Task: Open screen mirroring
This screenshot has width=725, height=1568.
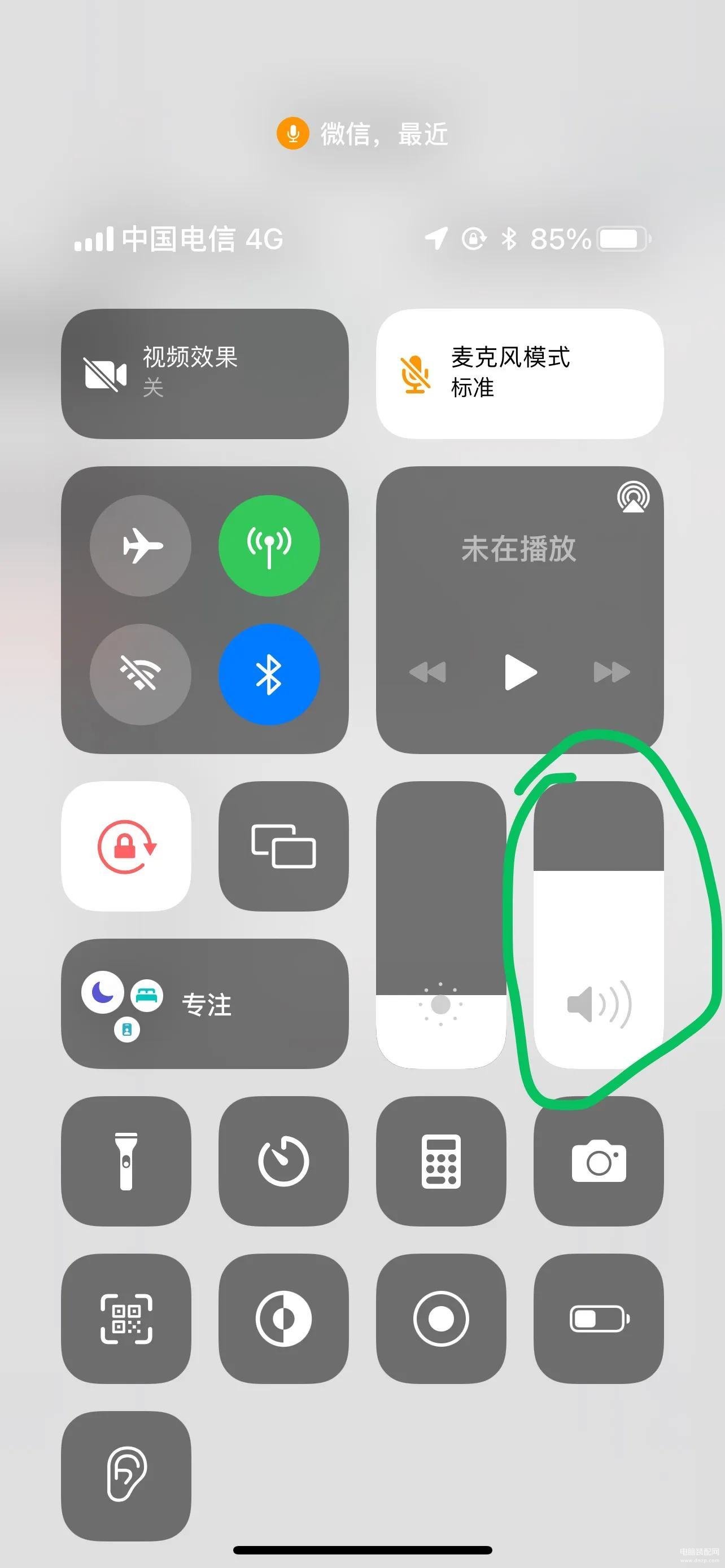Action: click(283, 846)
